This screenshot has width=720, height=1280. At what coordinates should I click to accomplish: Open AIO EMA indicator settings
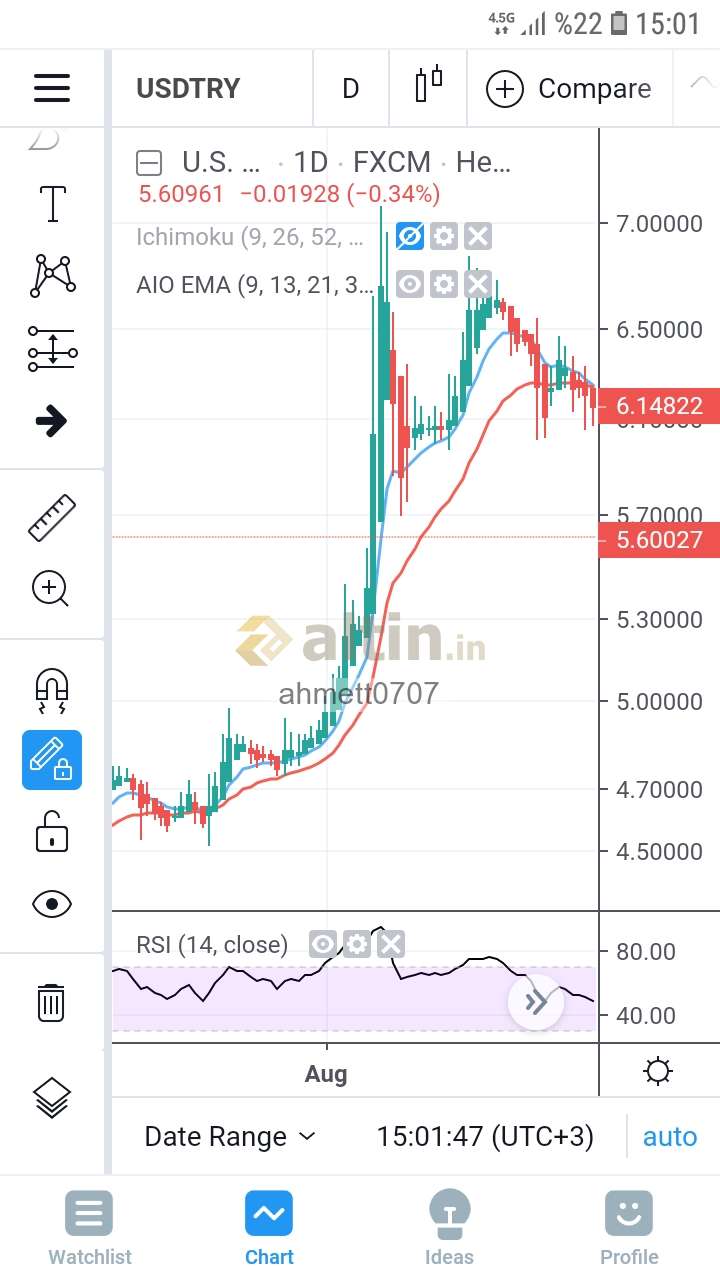[x=444, y=285]
